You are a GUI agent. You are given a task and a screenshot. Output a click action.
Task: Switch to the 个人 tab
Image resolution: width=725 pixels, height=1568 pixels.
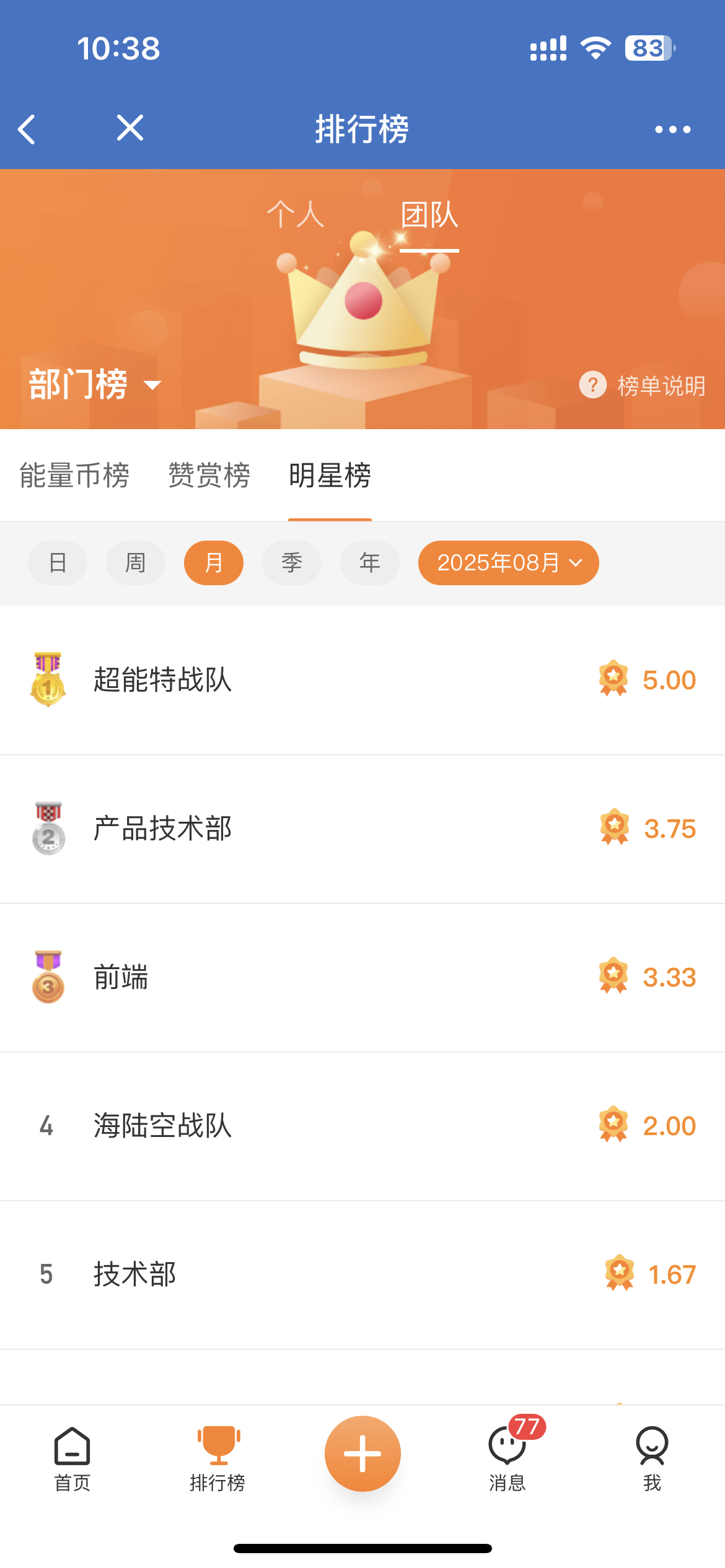[x=296, y=215]
